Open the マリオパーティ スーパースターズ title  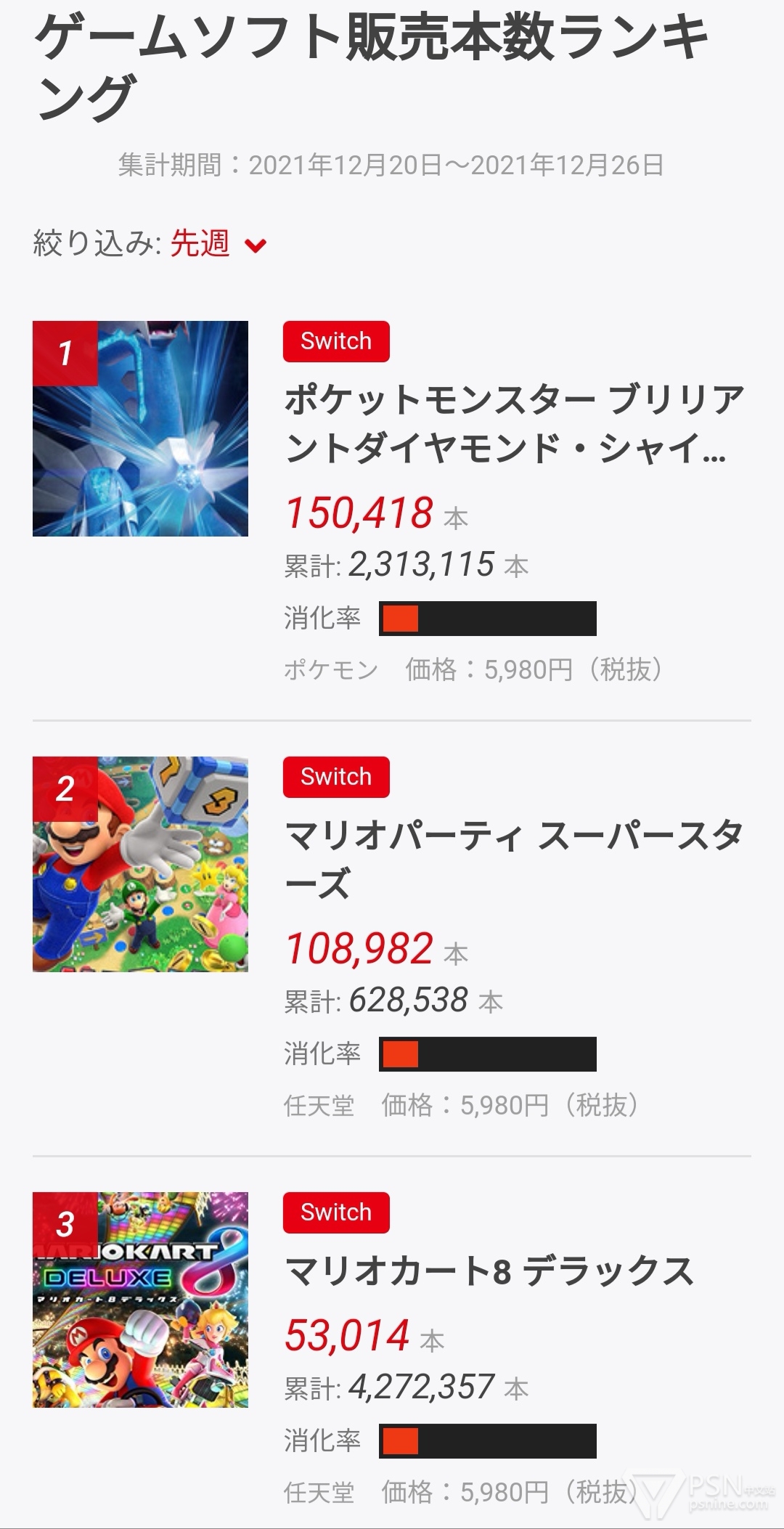[514, 860]
